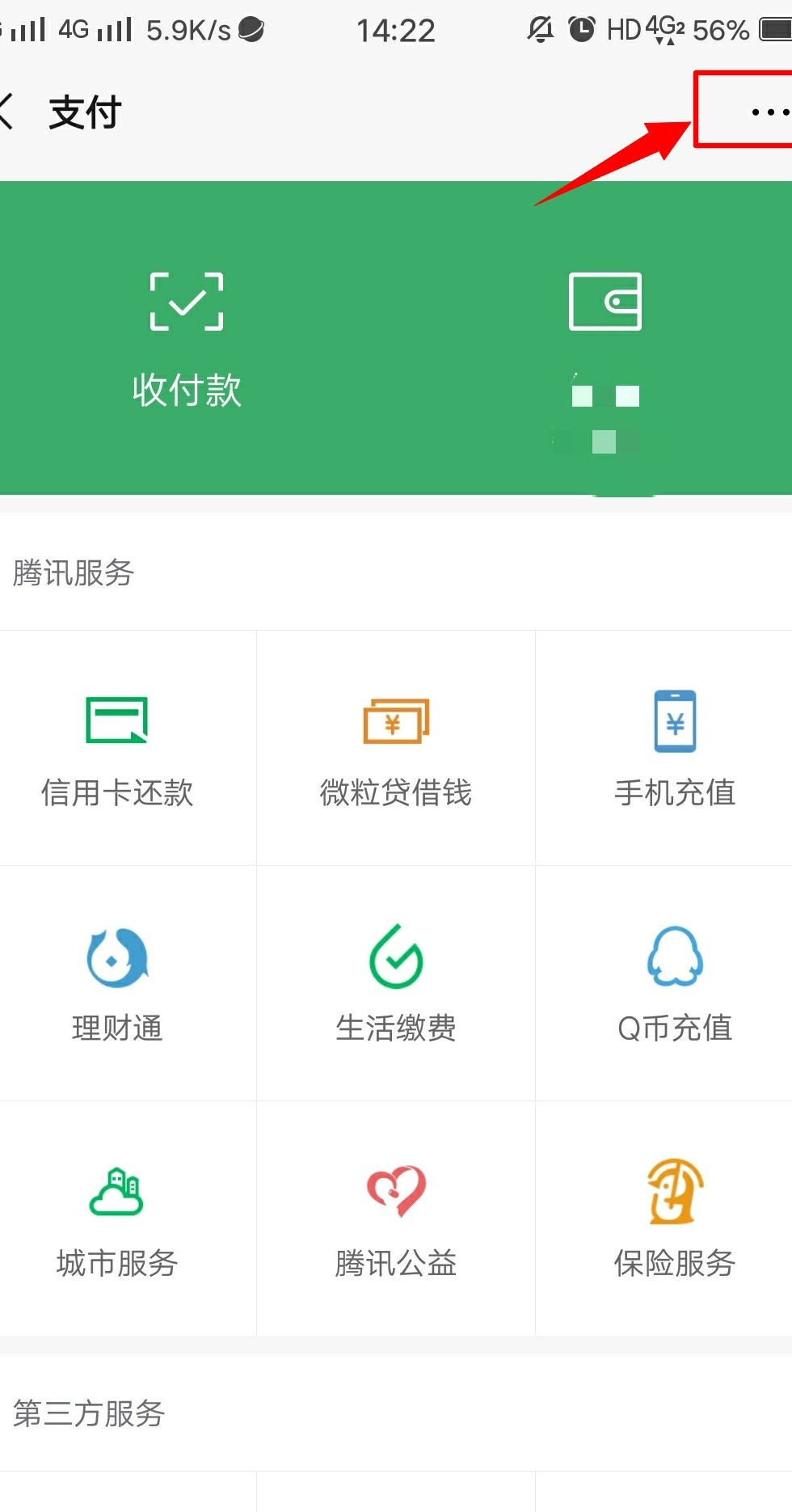Open 信用卡还款 service
The height and width of the screenshot is (1512, 792).
tap(117, 748)
